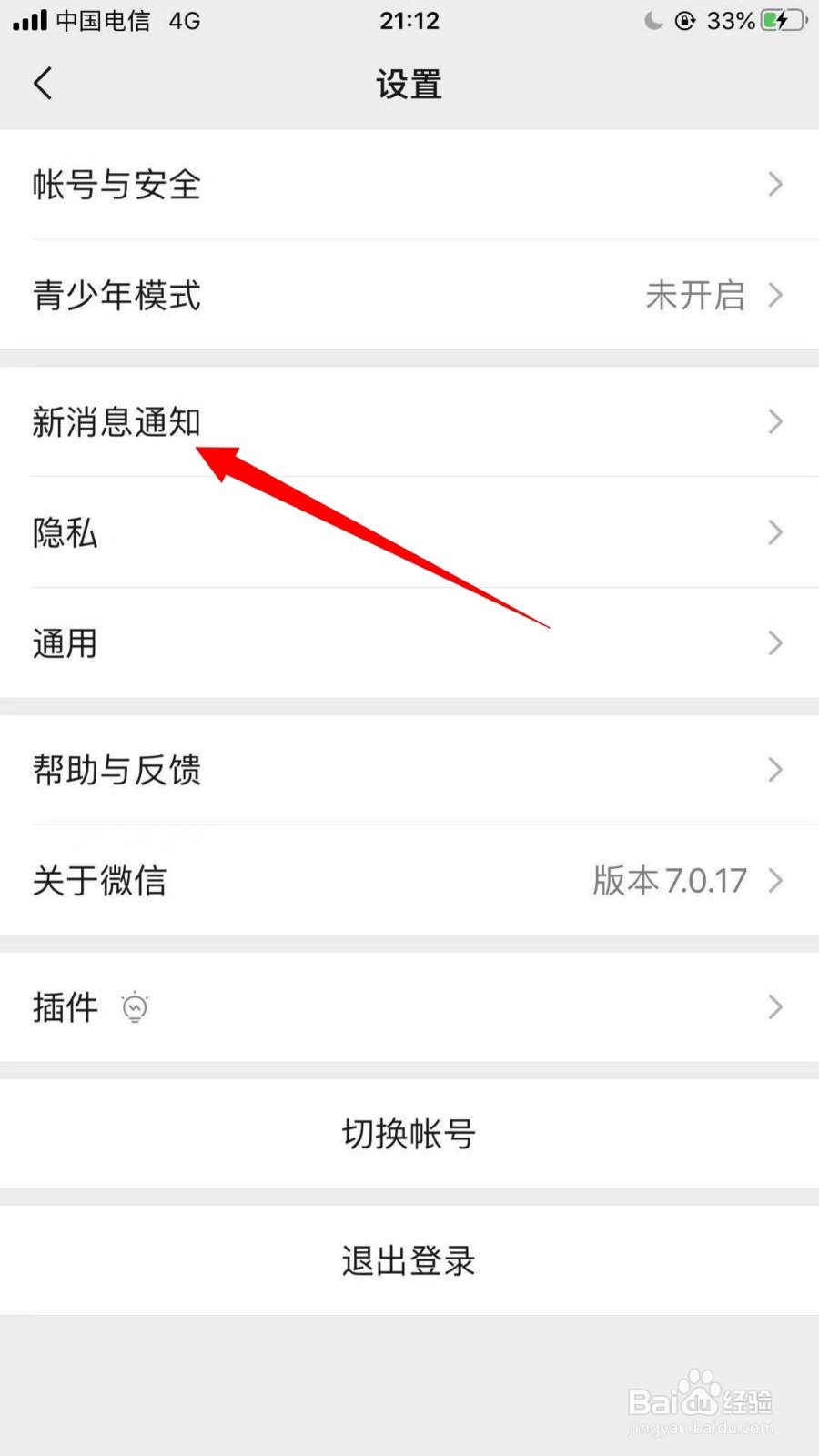Tap the 切换帐号 switch account button
The height and width of the screenshot is (1456, 819).
pos(409,1133)
